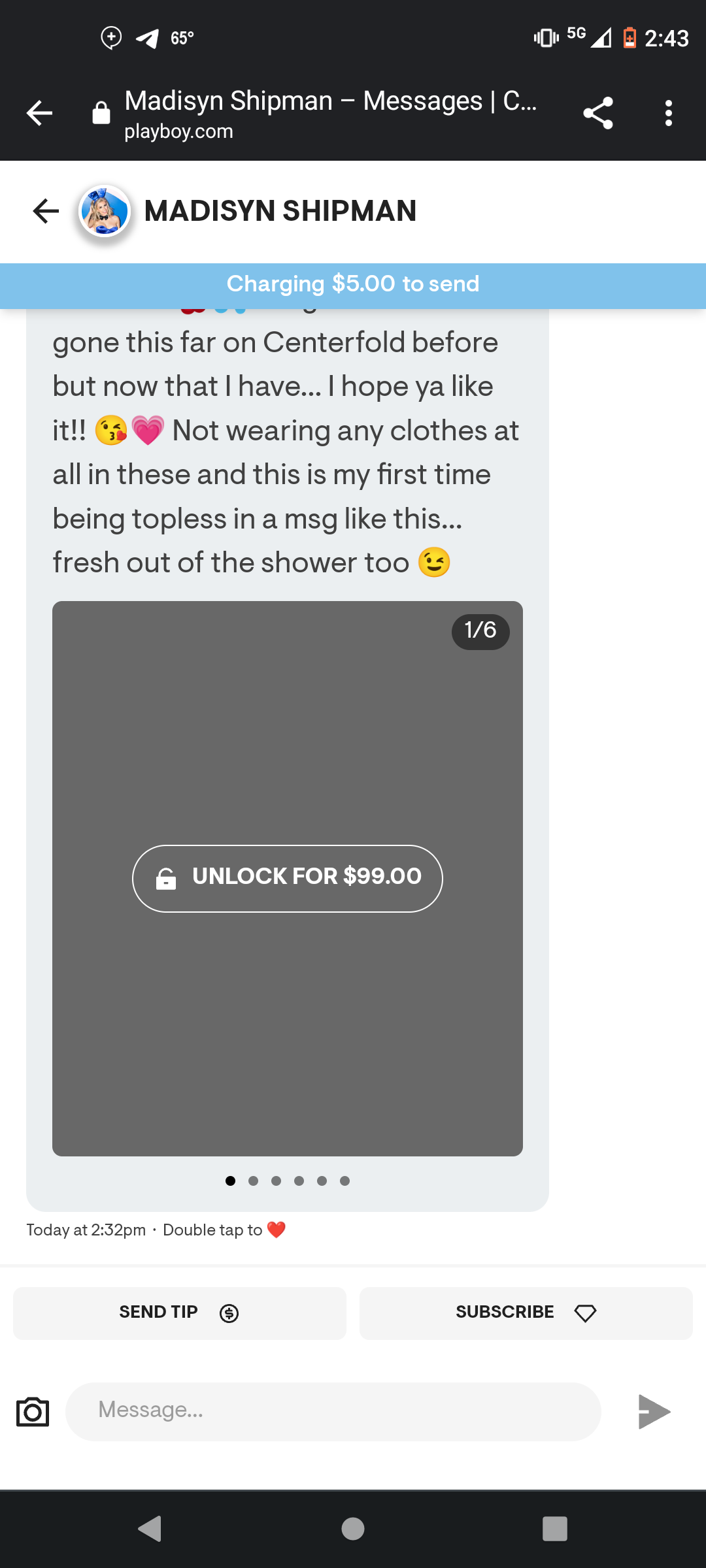Go back from the Madisyn Shipman chat
Screen dimensions: 706x1568
[46, 211]
